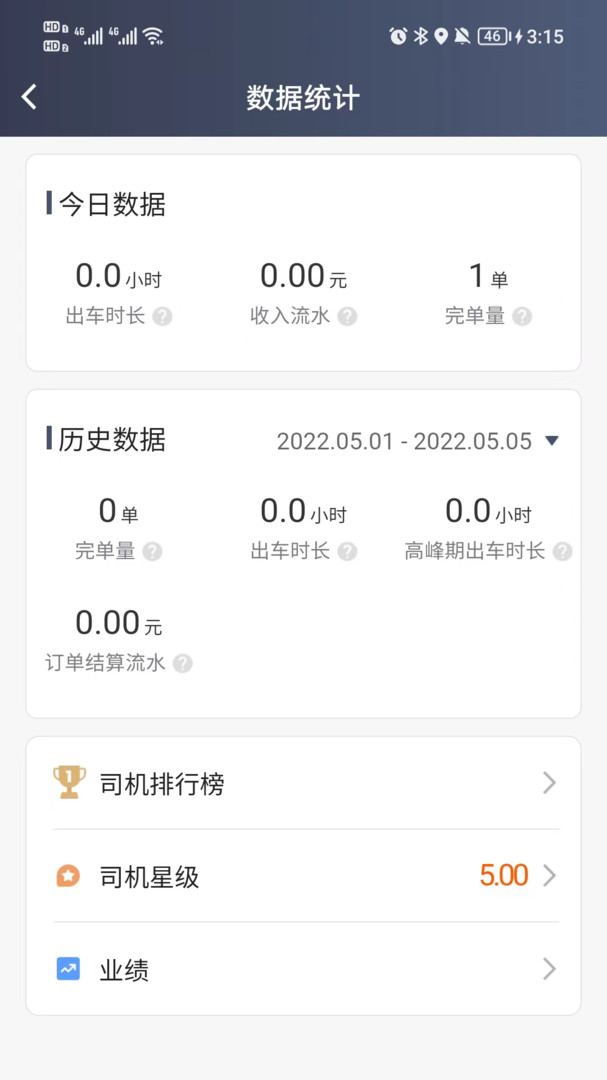Tap help icon next to 高峰期出车时长
The image size is (607, 1080).
[x=563, y=552]
